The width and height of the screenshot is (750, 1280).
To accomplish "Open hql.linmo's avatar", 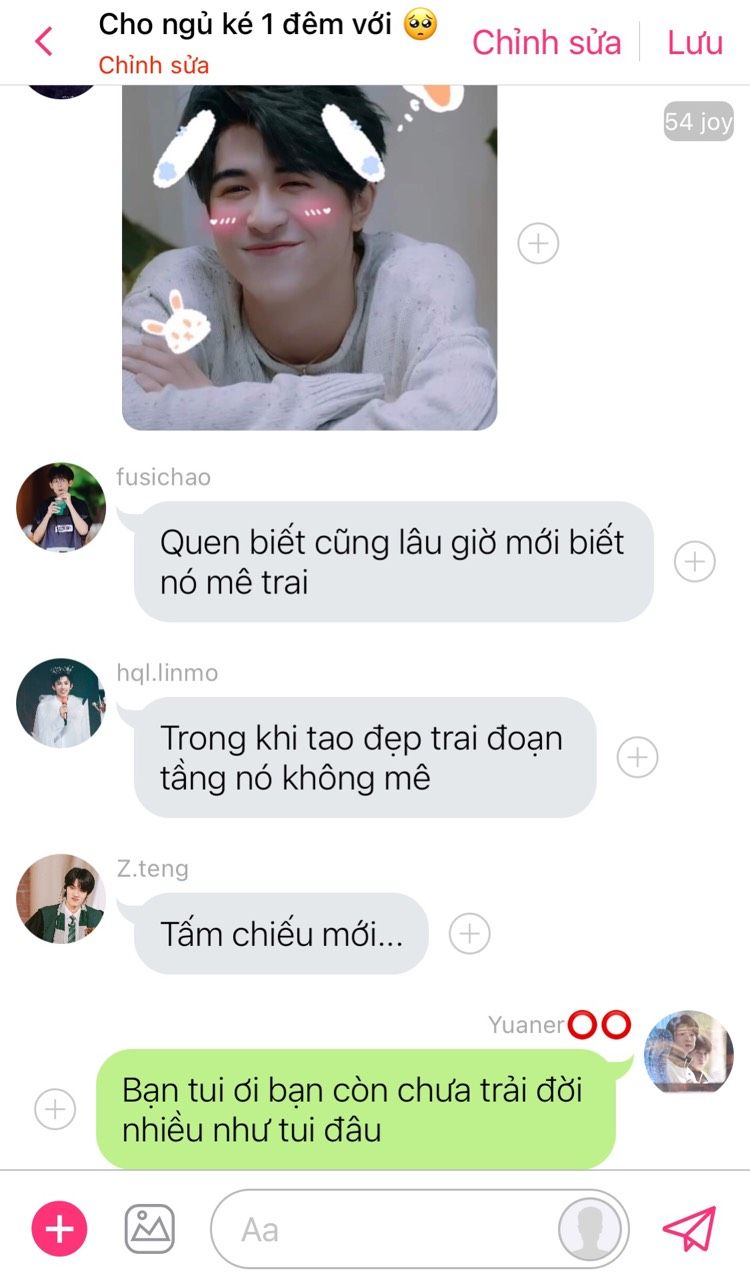I will pyautogui.click(x=61, y=703).
